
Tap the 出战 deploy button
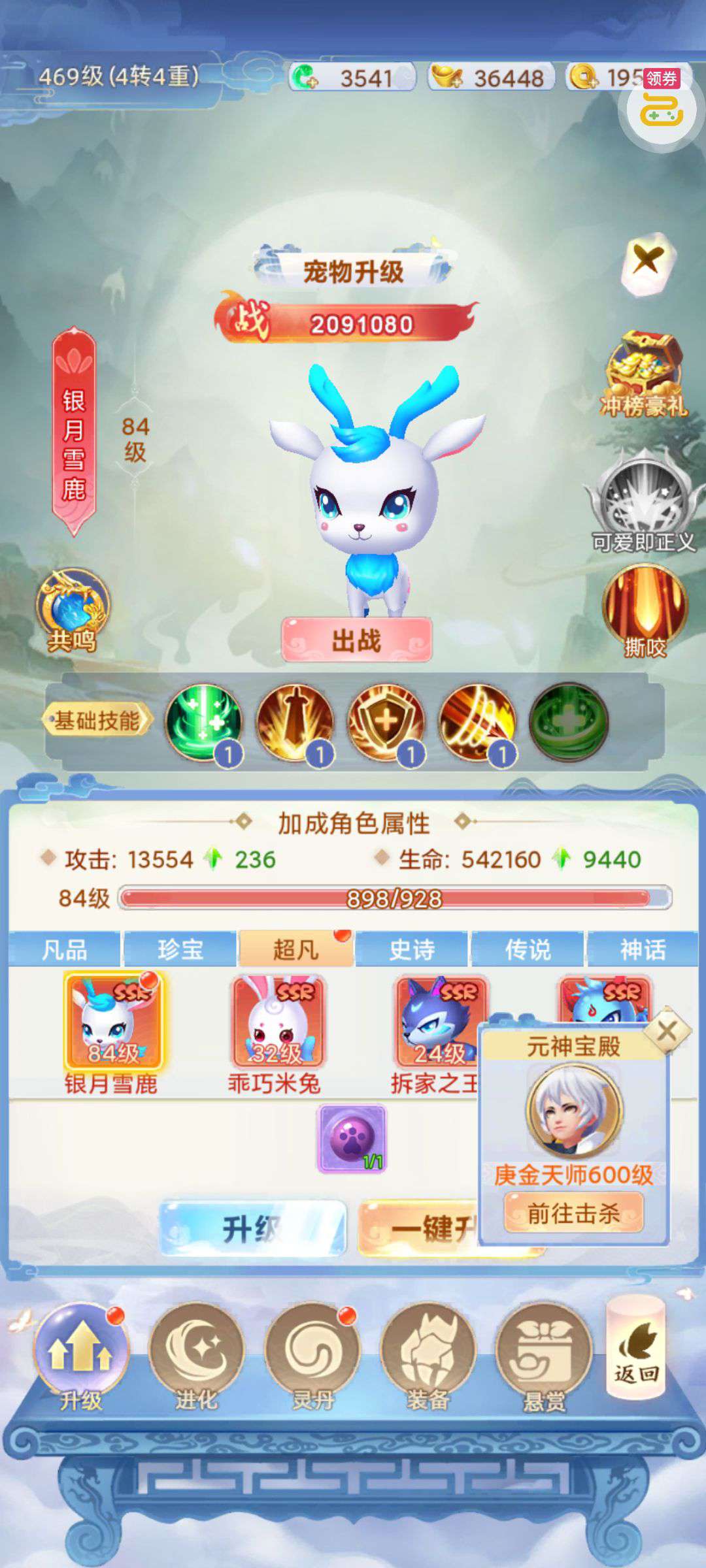point(356,640)
